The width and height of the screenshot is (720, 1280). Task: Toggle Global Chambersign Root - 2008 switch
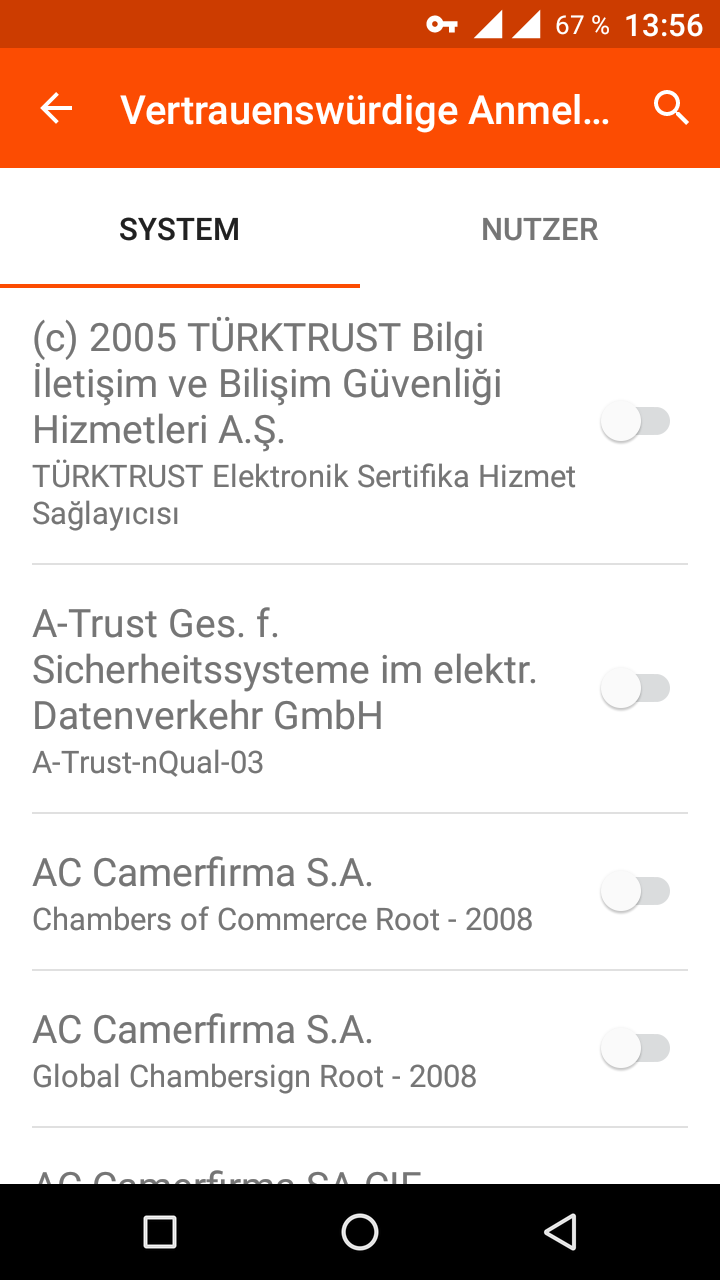(x=635, y=1048)
